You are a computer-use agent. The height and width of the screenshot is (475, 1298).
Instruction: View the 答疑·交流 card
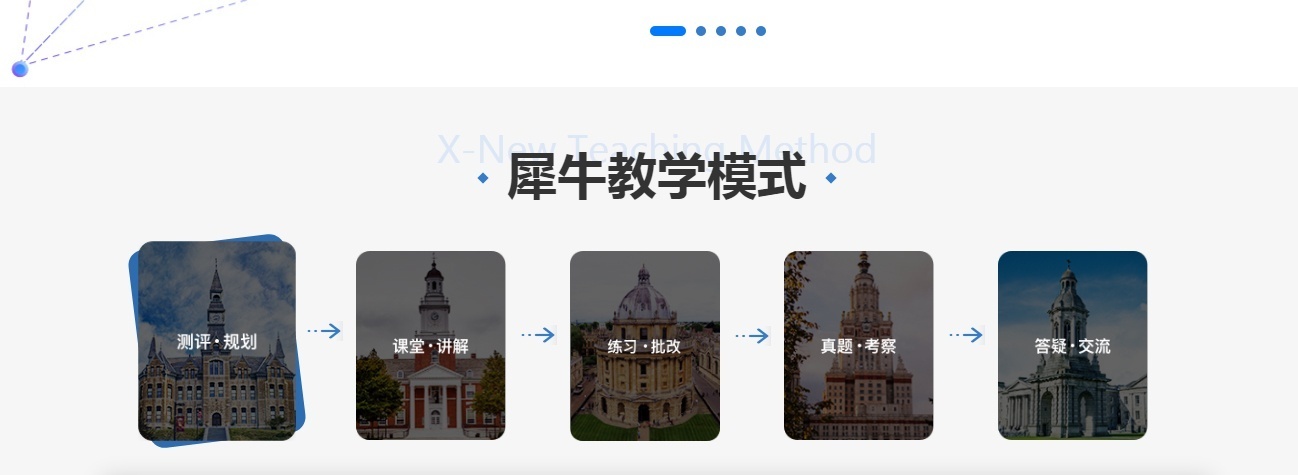tap(1072, 345)
